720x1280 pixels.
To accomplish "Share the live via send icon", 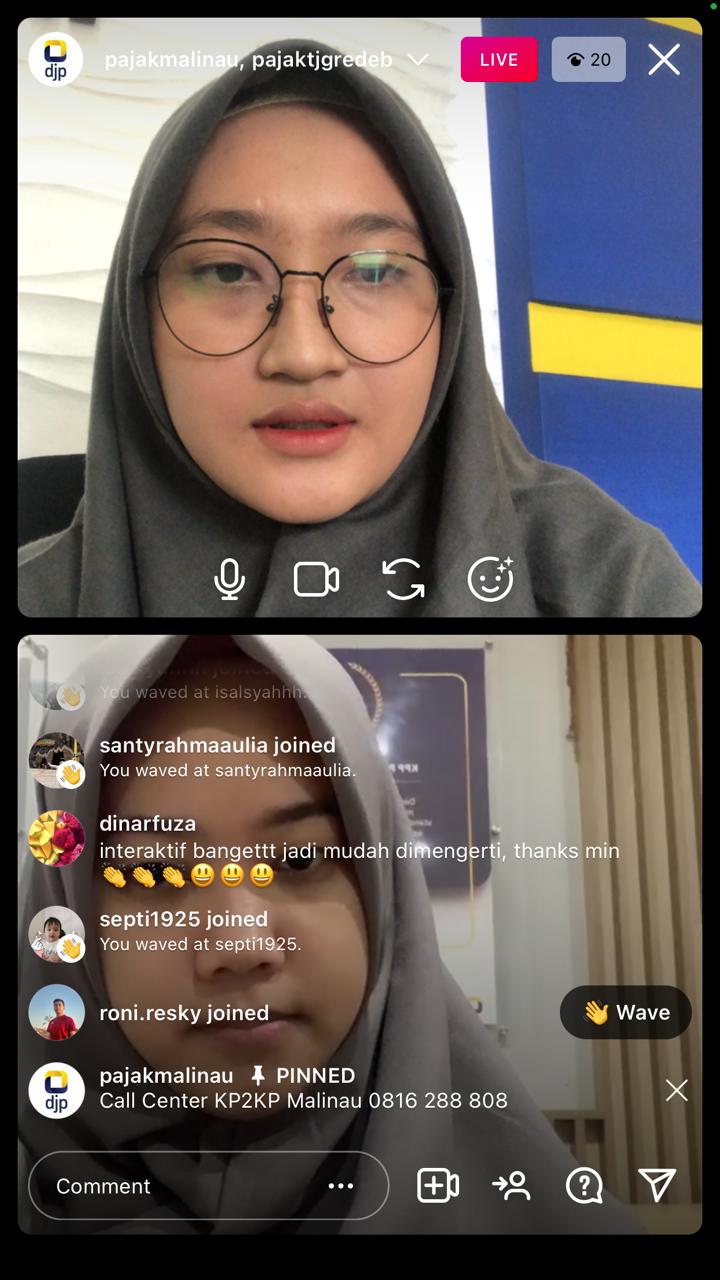I will (x=657, y=1185).
